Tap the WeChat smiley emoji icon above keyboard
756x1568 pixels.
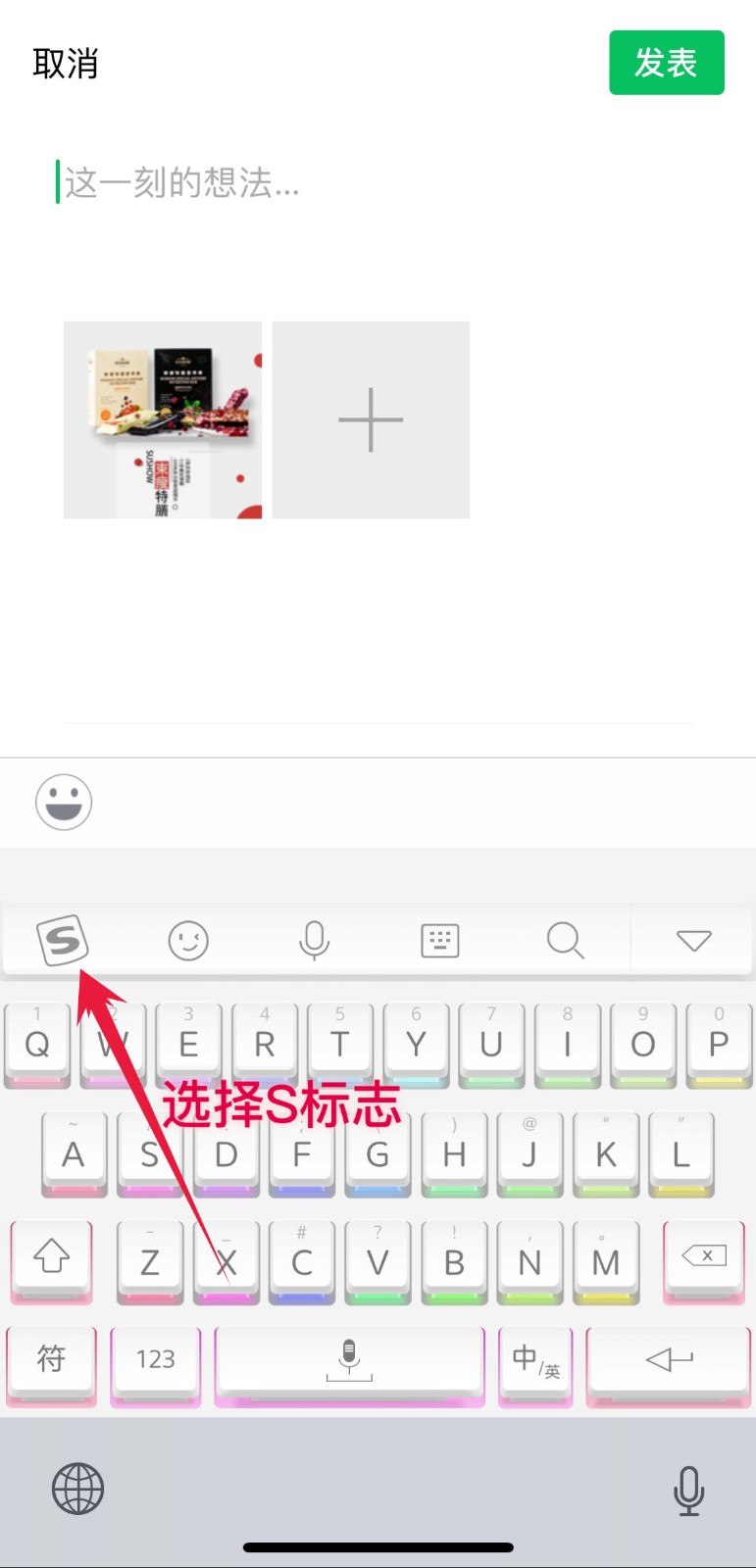pos(63,802)
